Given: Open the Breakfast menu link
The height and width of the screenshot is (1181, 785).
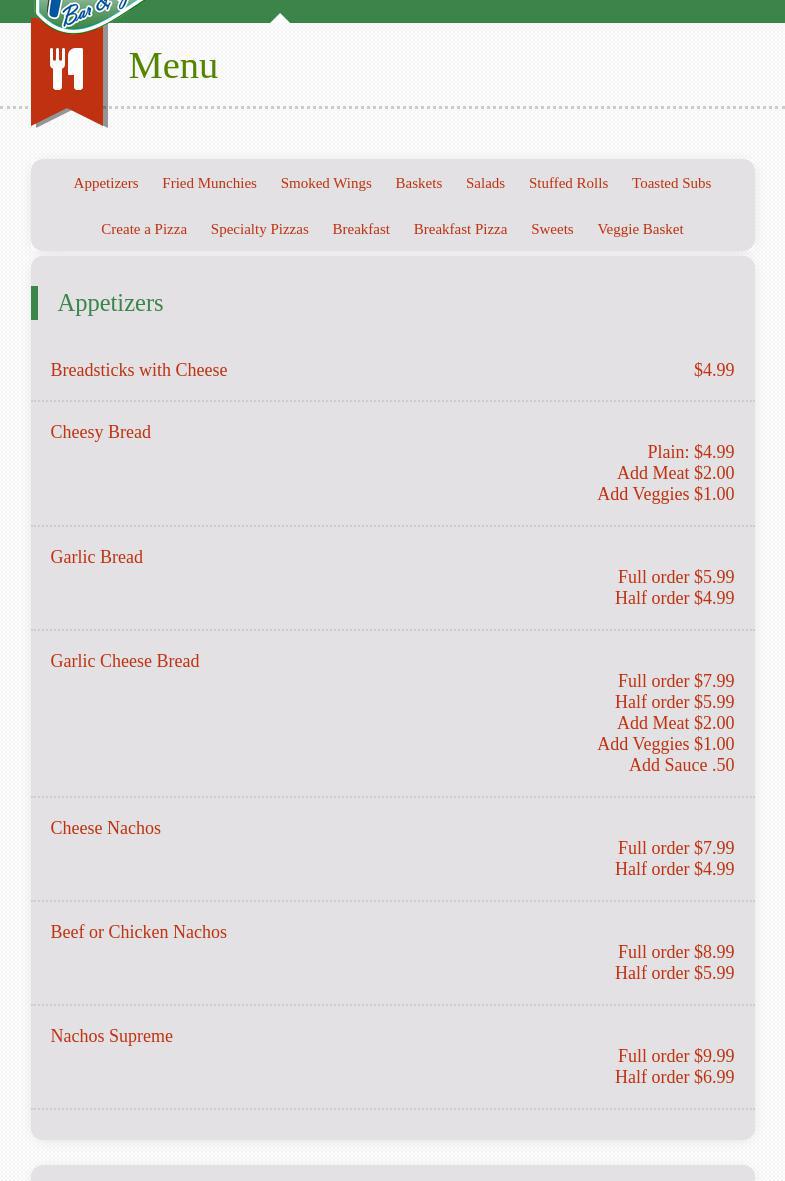Looking at the screenshot, I should point(361,229).
